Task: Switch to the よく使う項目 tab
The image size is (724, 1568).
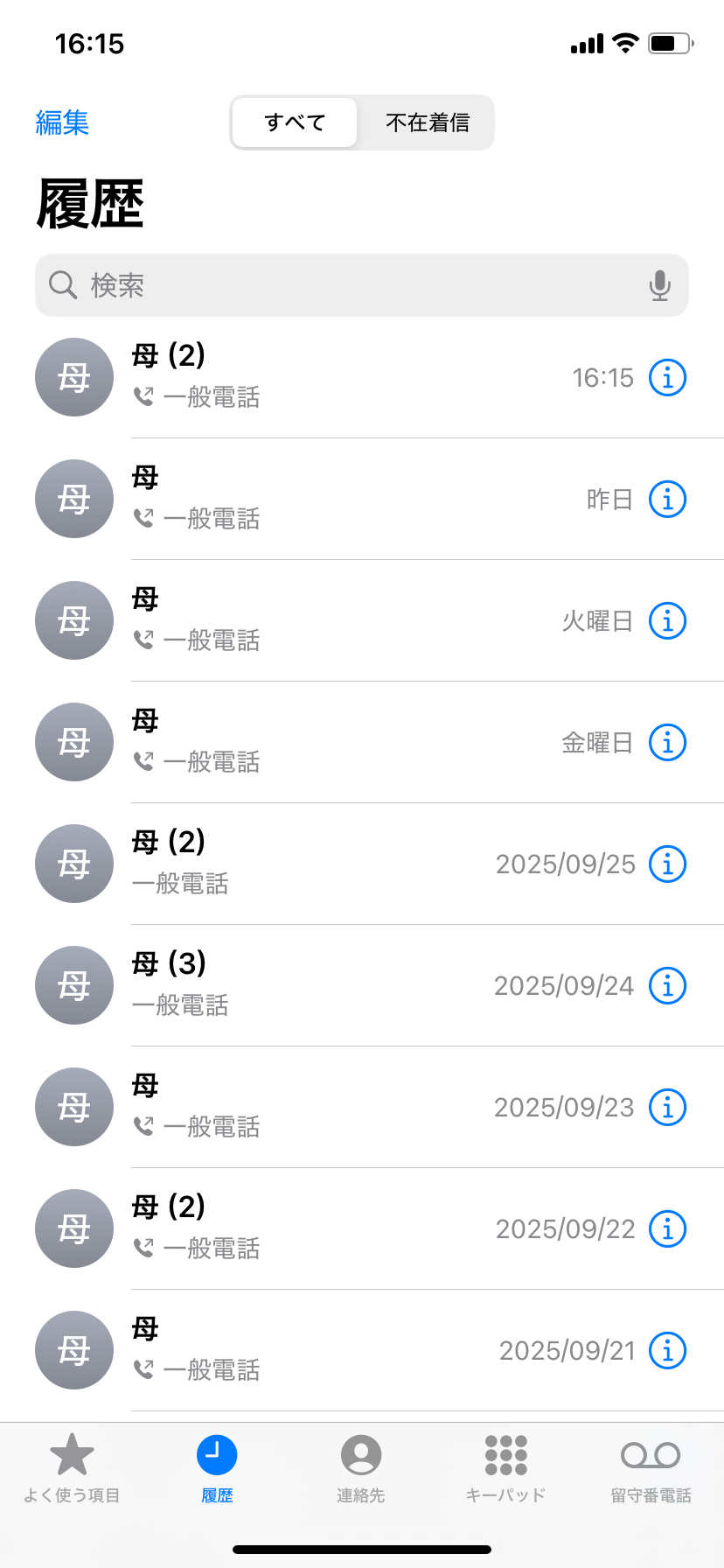Action: [x=72, y=1468]
